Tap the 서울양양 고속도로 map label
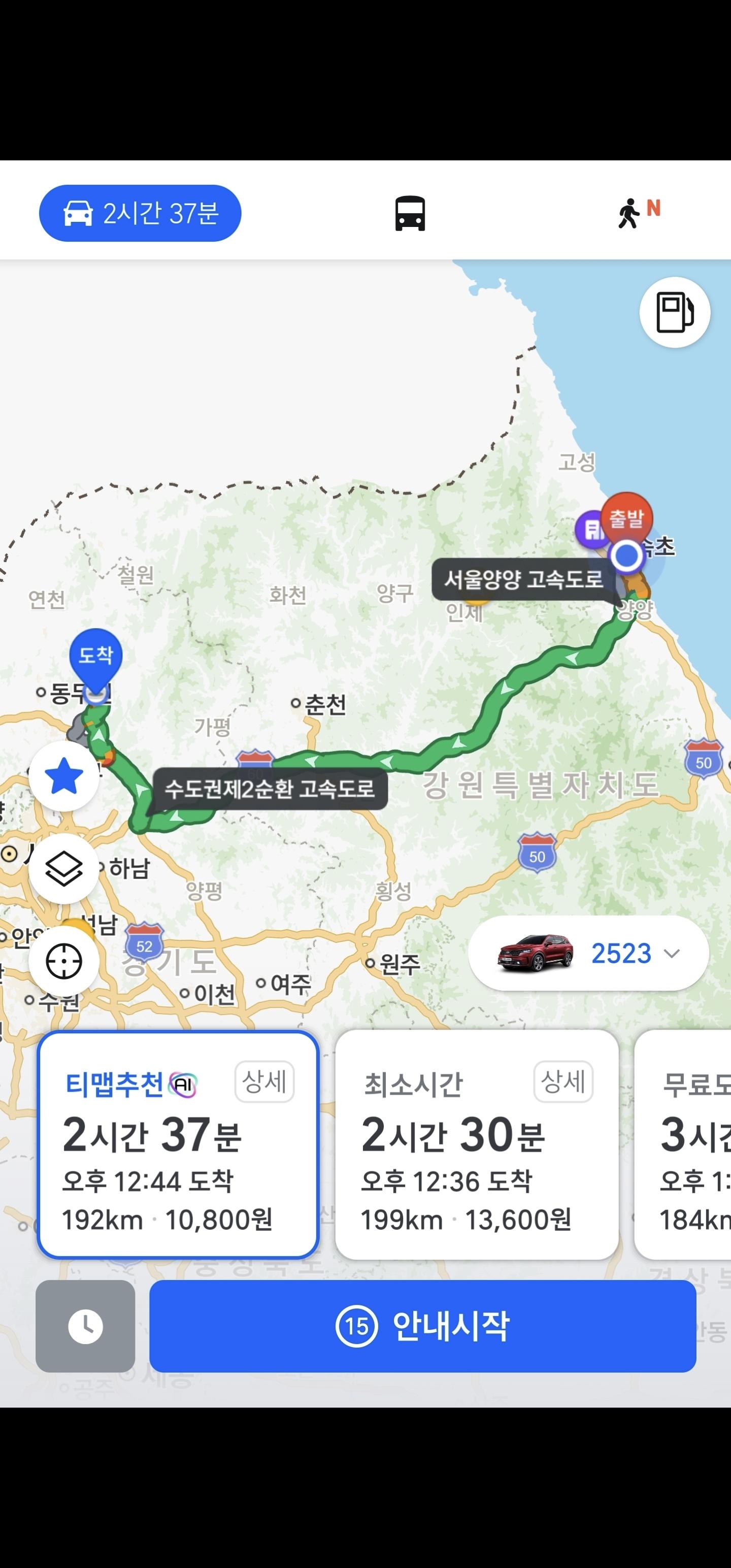This screenshot has width=731, height=1568. click(x=523, y=579)
